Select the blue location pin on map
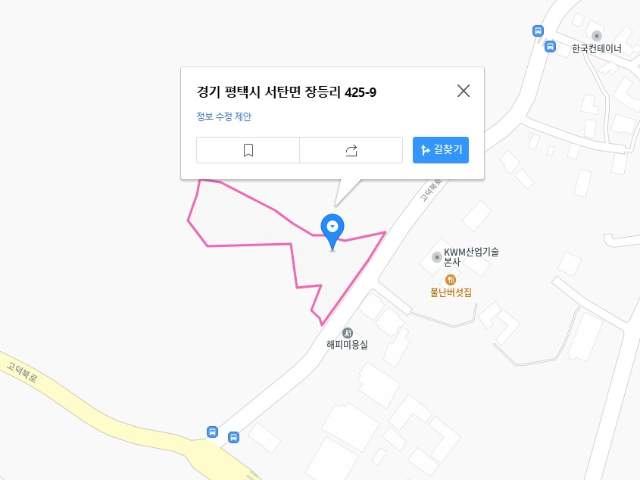Image resolution: width=640 pixels, height=480 pixels. [x=332, y=228]
